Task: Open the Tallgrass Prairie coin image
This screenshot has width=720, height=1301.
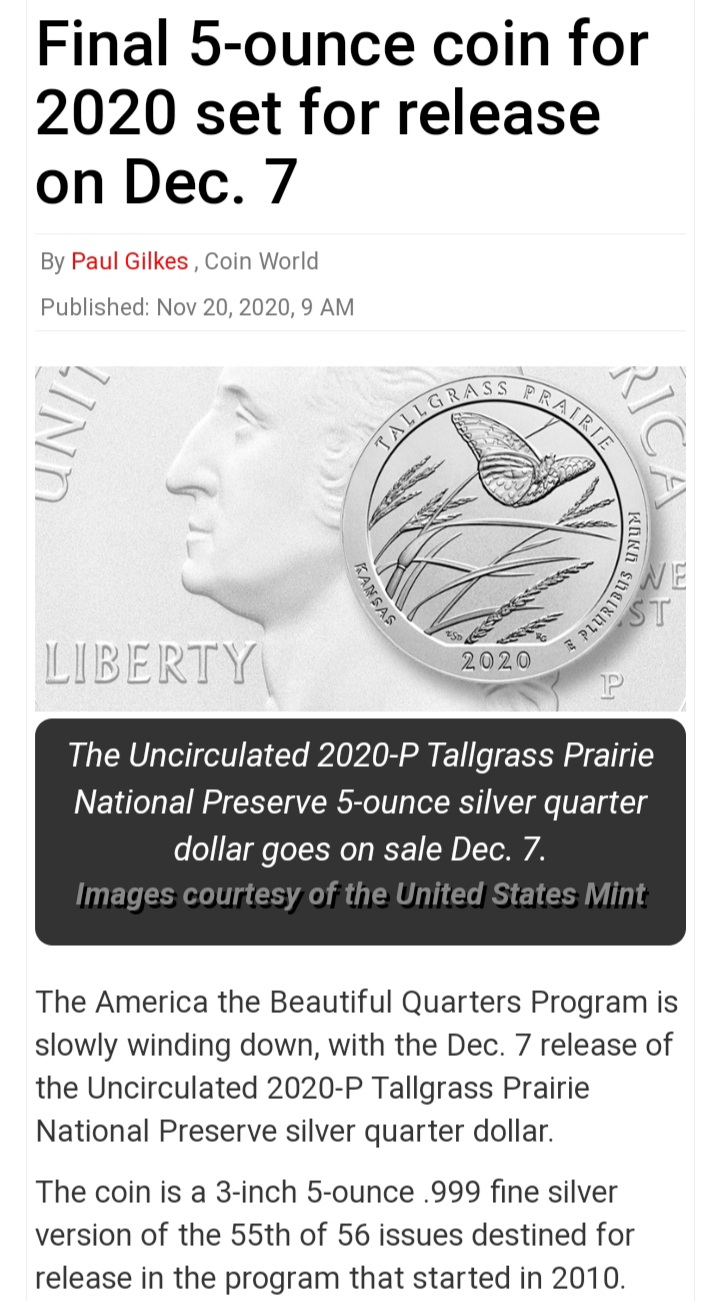Action: 360,538
